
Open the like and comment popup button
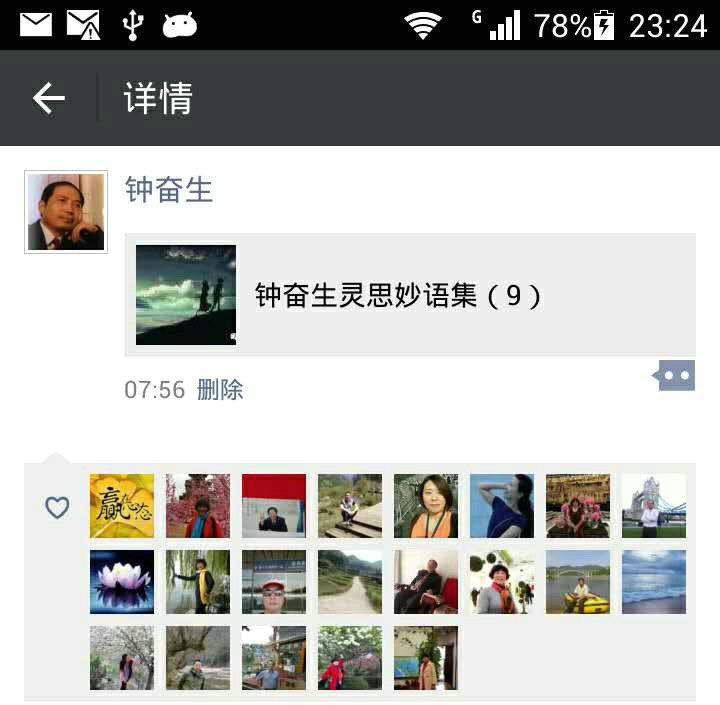coord(676,376)
